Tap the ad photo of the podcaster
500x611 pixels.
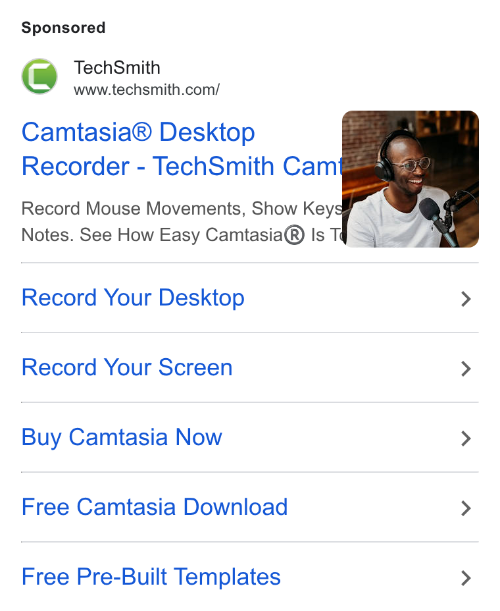click(x=410, y=179)
